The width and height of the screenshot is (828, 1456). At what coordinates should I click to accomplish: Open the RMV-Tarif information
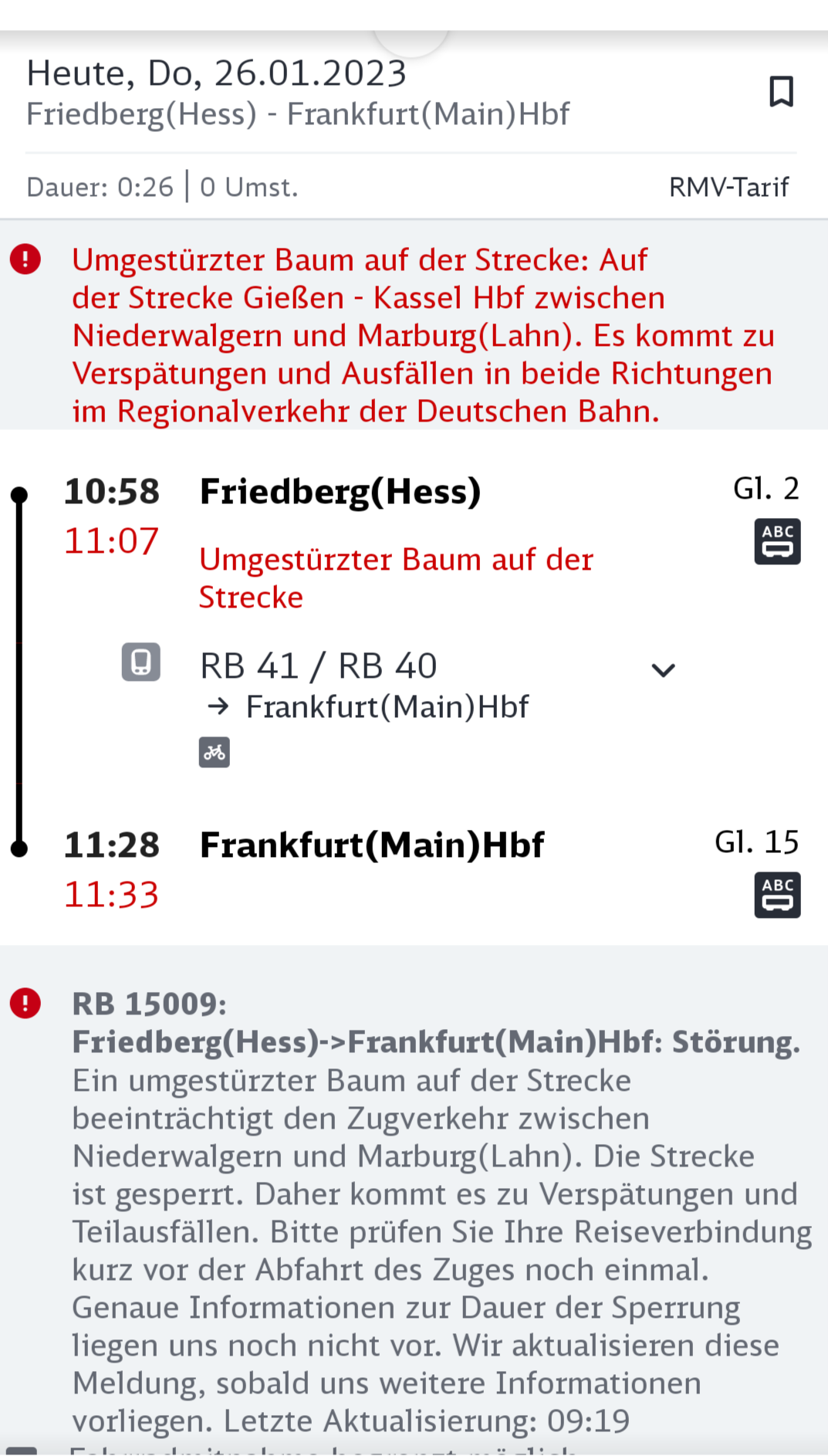point(728,187)
